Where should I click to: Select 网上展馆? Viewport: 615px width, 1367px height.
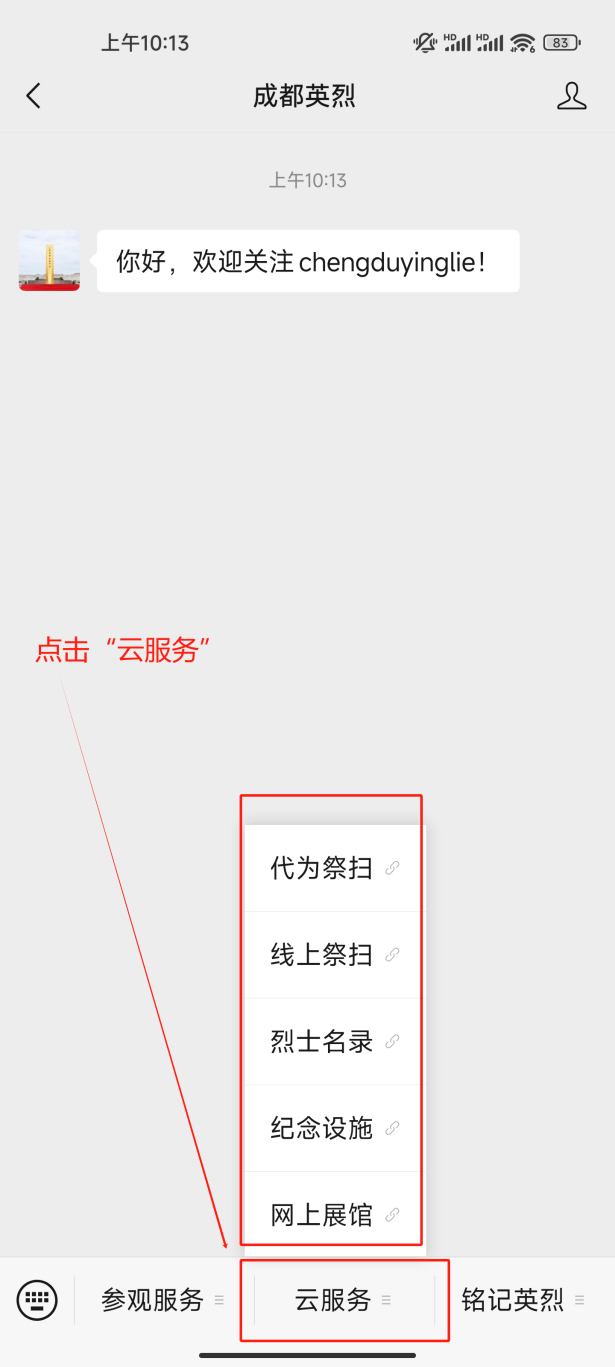coord(335,1214)
